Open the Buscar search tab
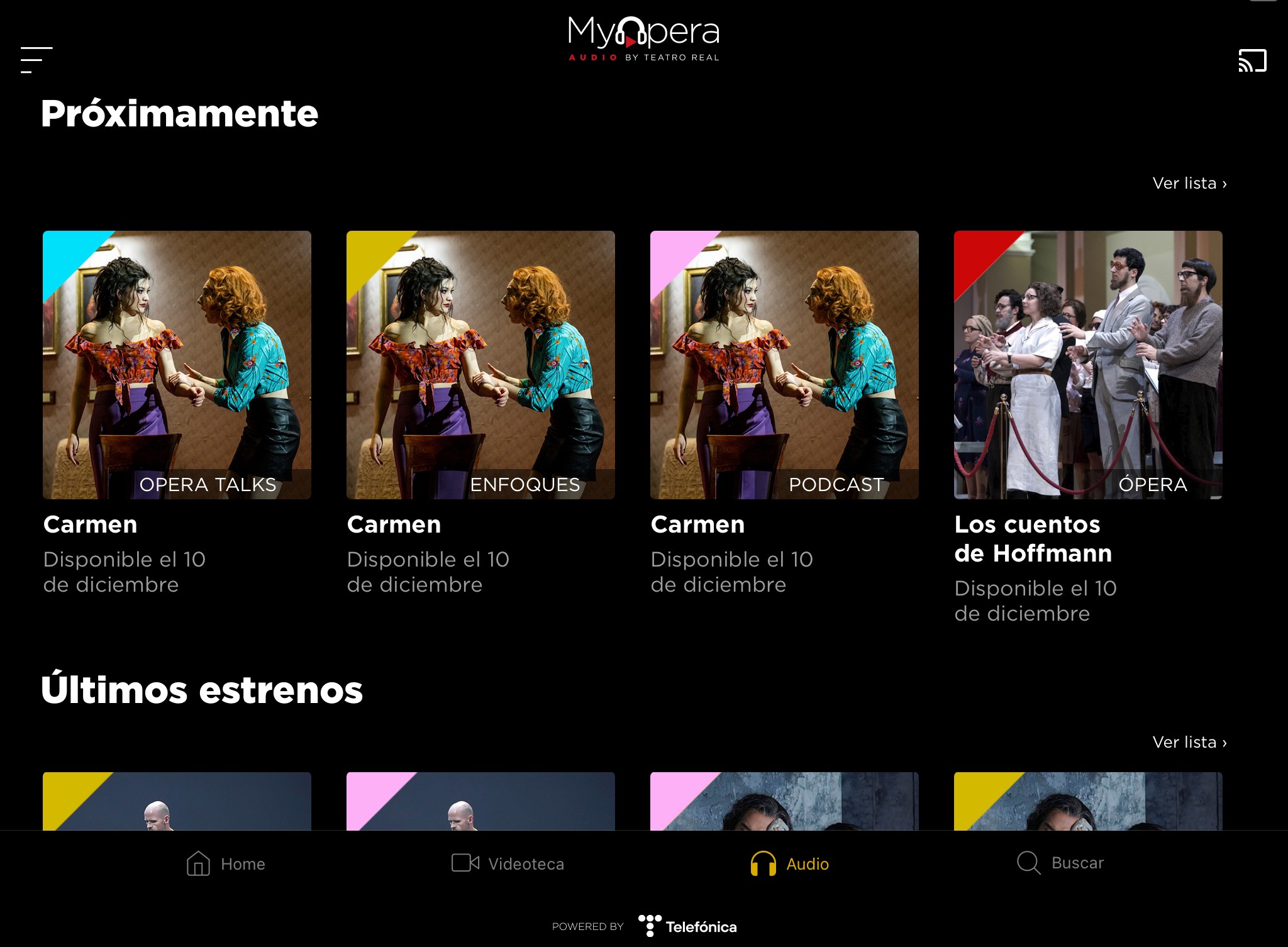 point(1060,863)
